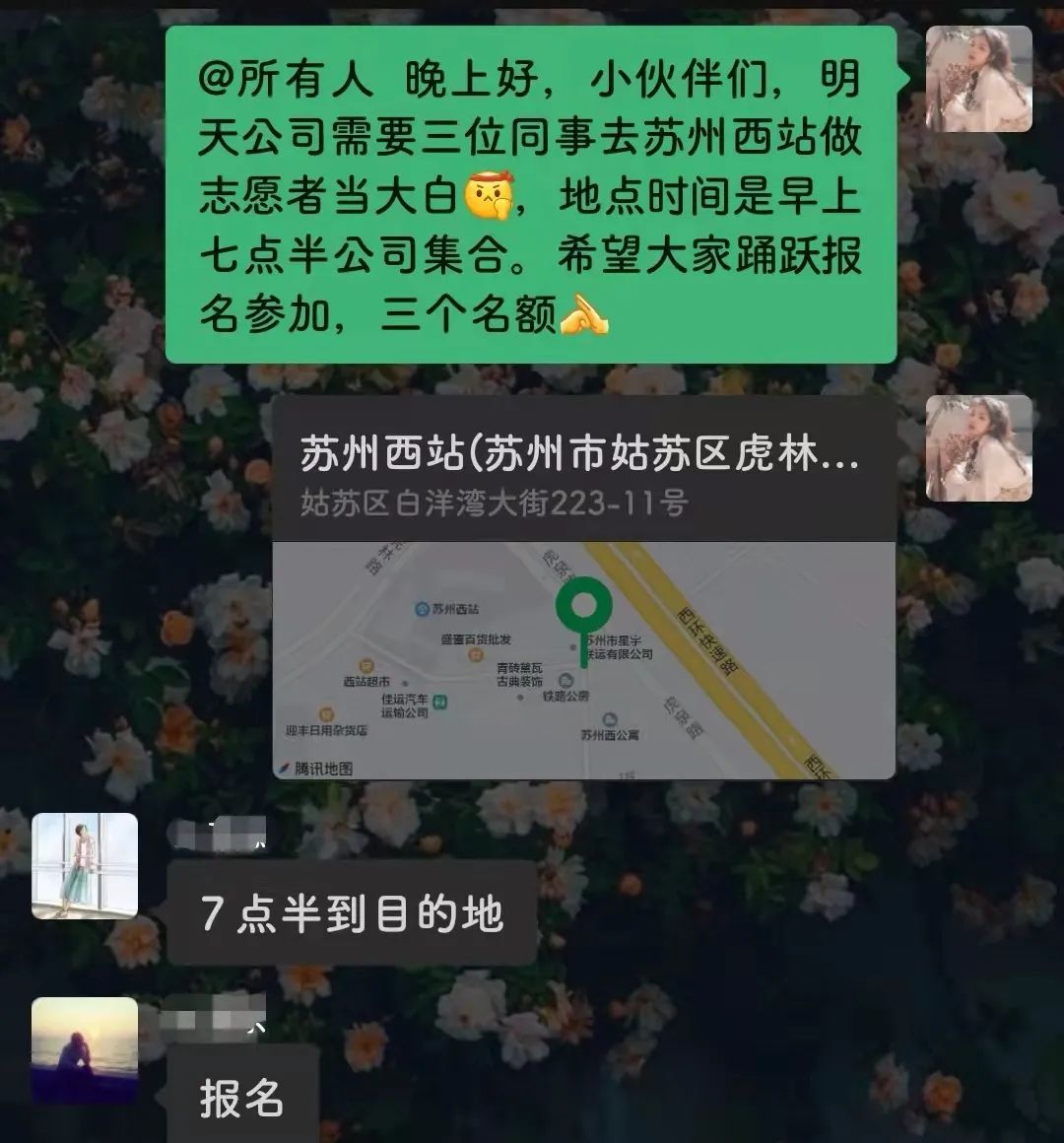Tap the 苏州西公寓 apartment POI icon
This screenshot has width=1064, height=1143.
(x=610, y=717)
